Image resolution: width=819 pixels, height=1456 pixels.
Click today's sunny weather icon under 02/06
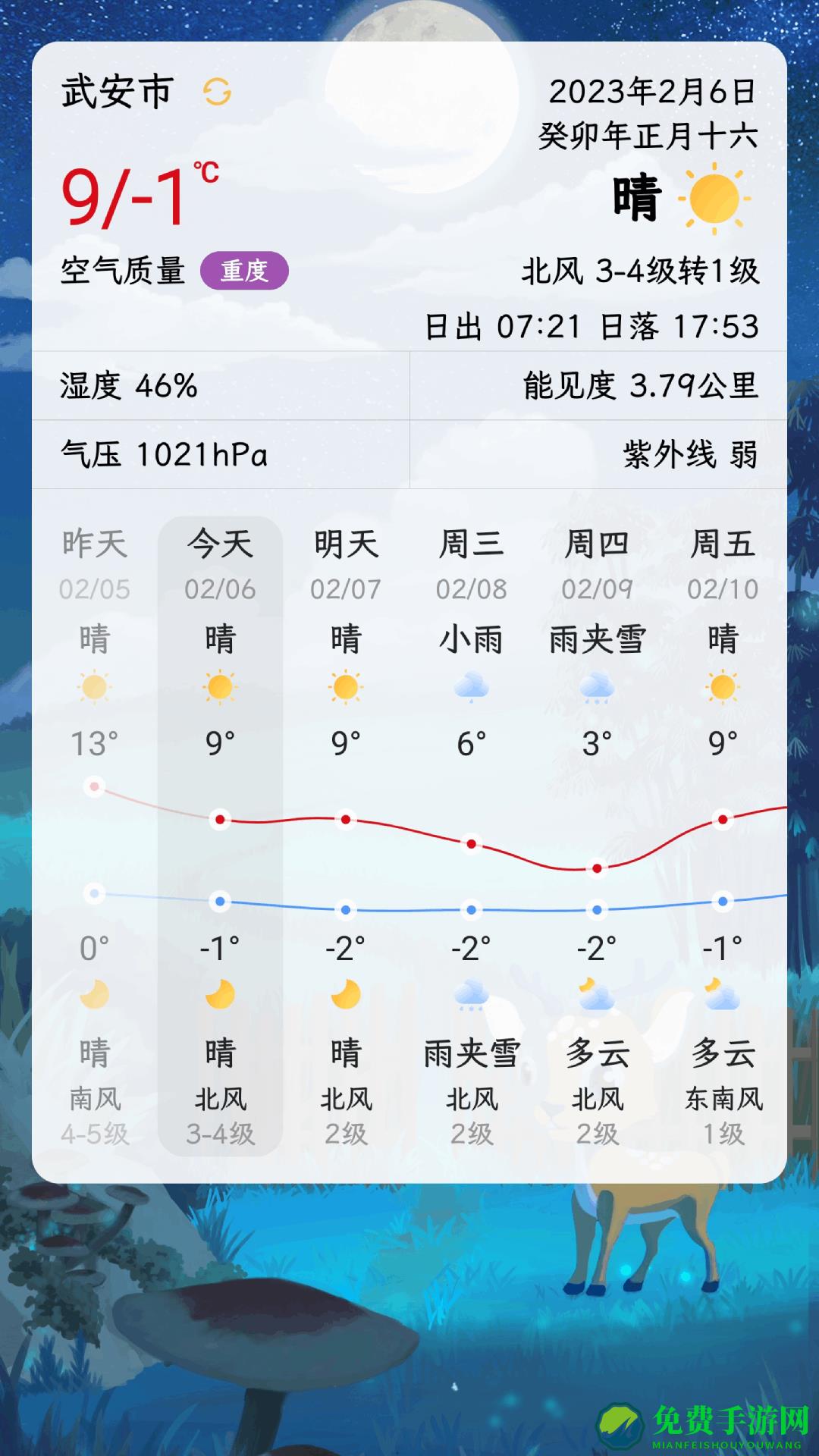pos(219,686)
